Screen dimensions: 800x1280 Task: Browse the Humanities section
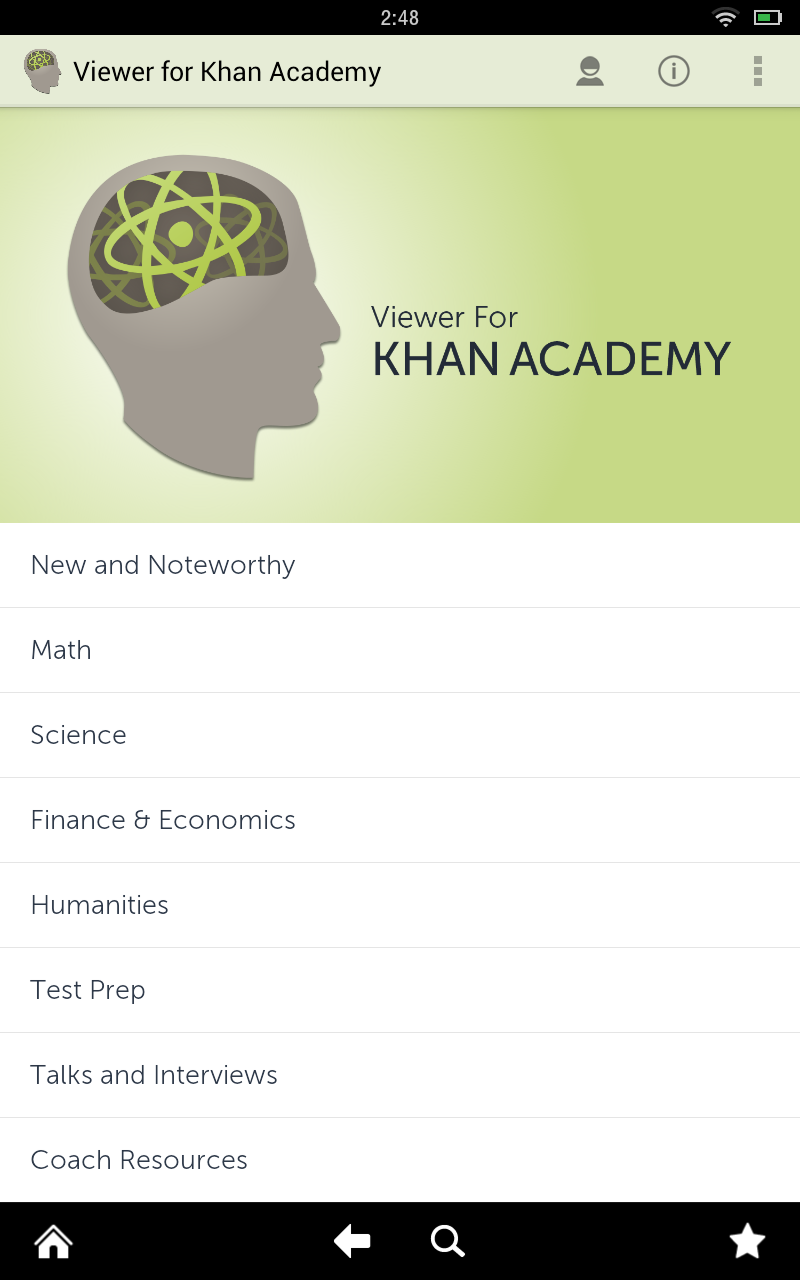click(99, 905)
